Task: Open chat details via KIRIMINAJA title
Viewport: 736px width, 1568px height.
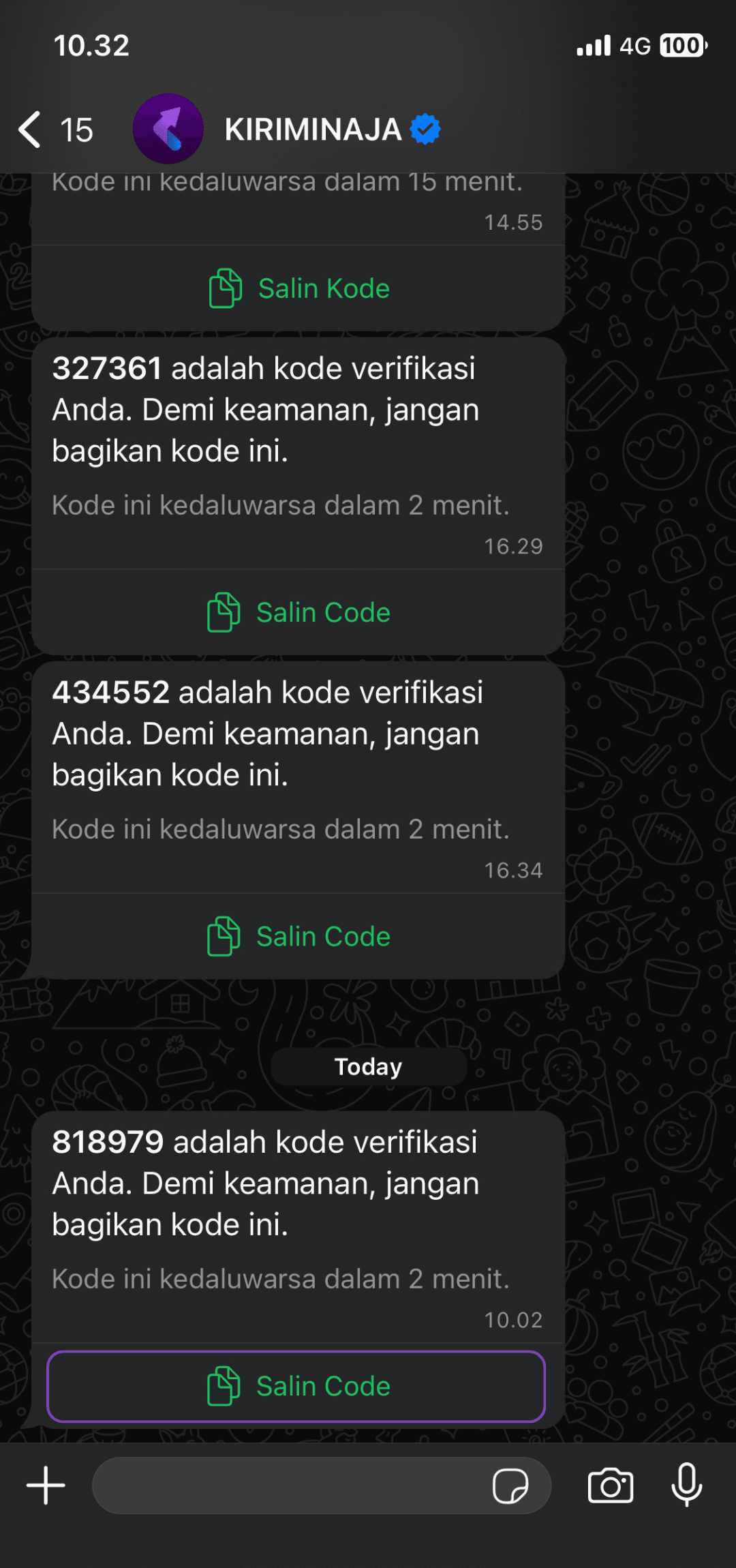Action: pos(313,130)
